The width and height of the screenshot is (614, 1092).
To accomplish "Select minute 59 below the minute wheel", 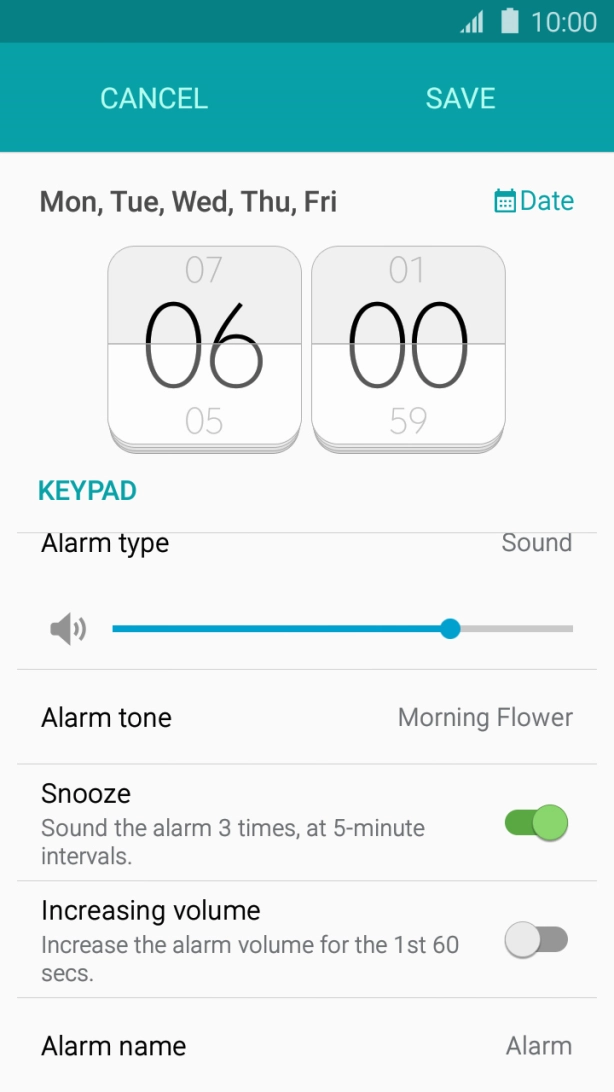I will (x=408, y=421).
